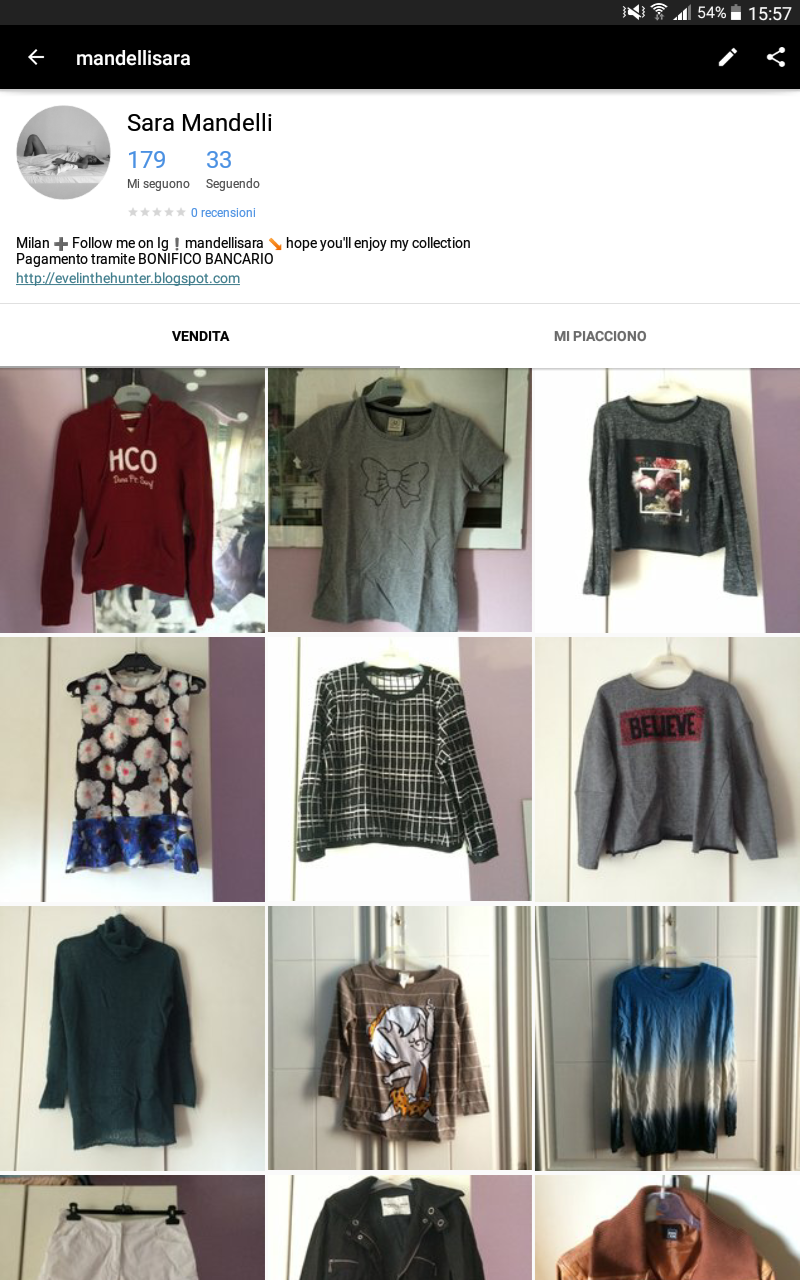Open the red HCO hoodie item

[x=132, y=500]
